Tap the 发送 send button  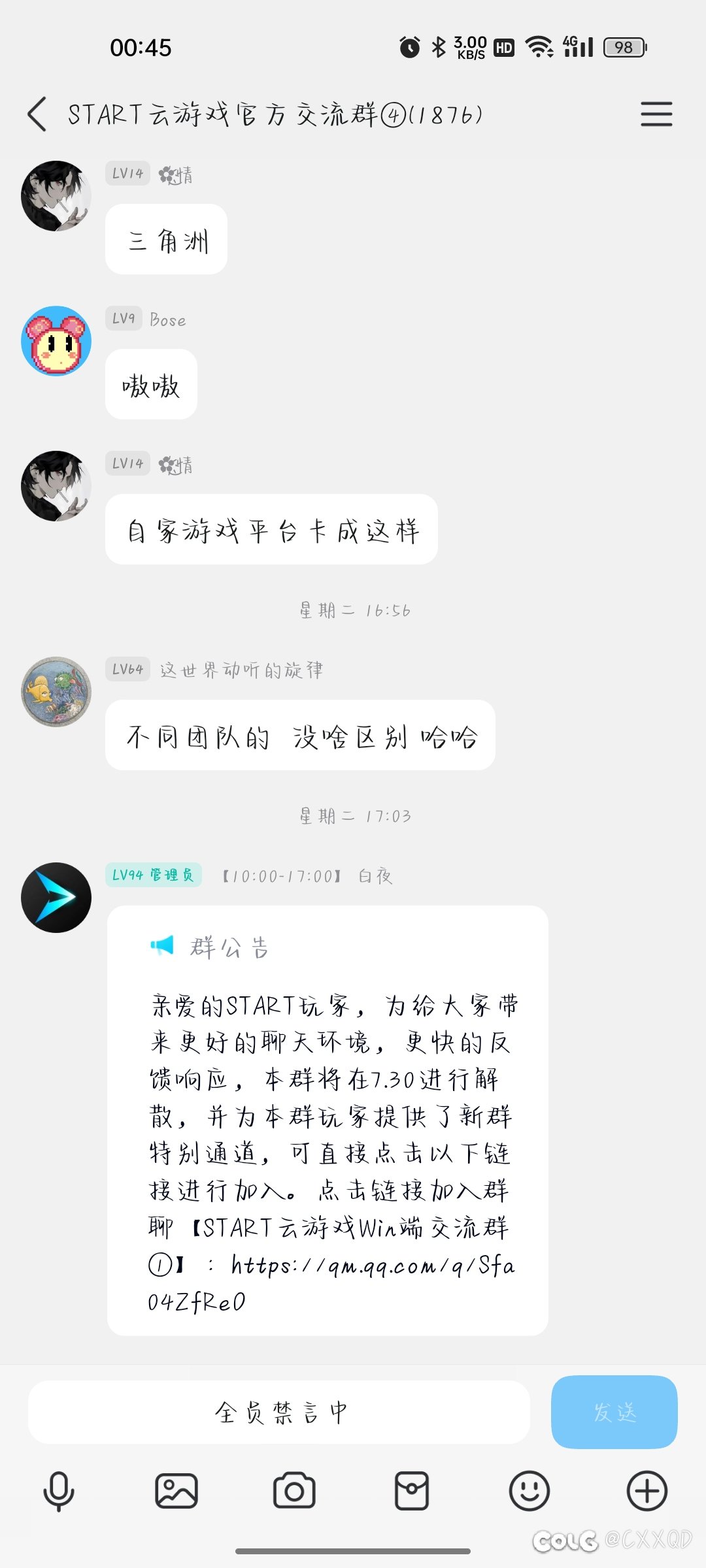point(614,1413)
